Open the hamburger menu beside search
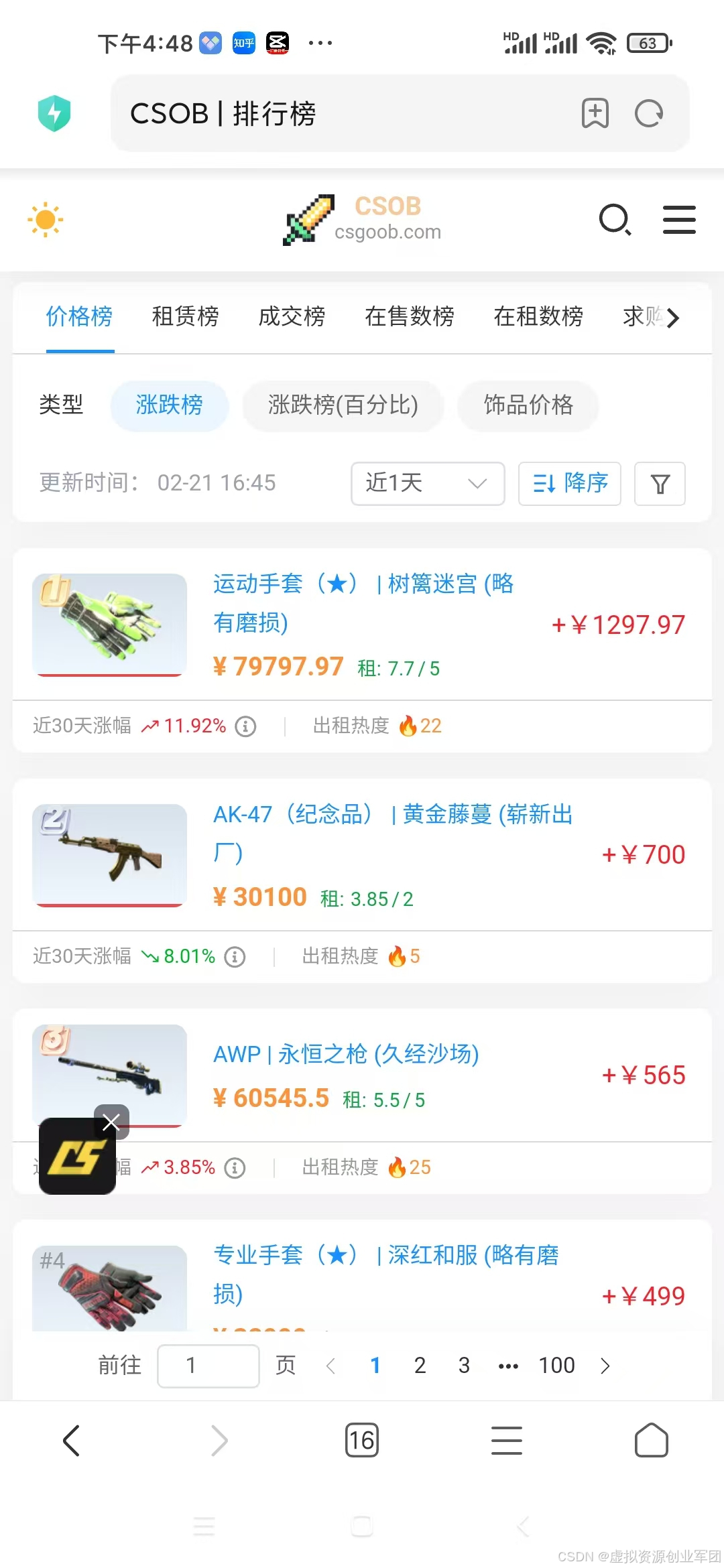This screenshot has height=1568, width=724. pyautogui.click(x=678, y=220)
